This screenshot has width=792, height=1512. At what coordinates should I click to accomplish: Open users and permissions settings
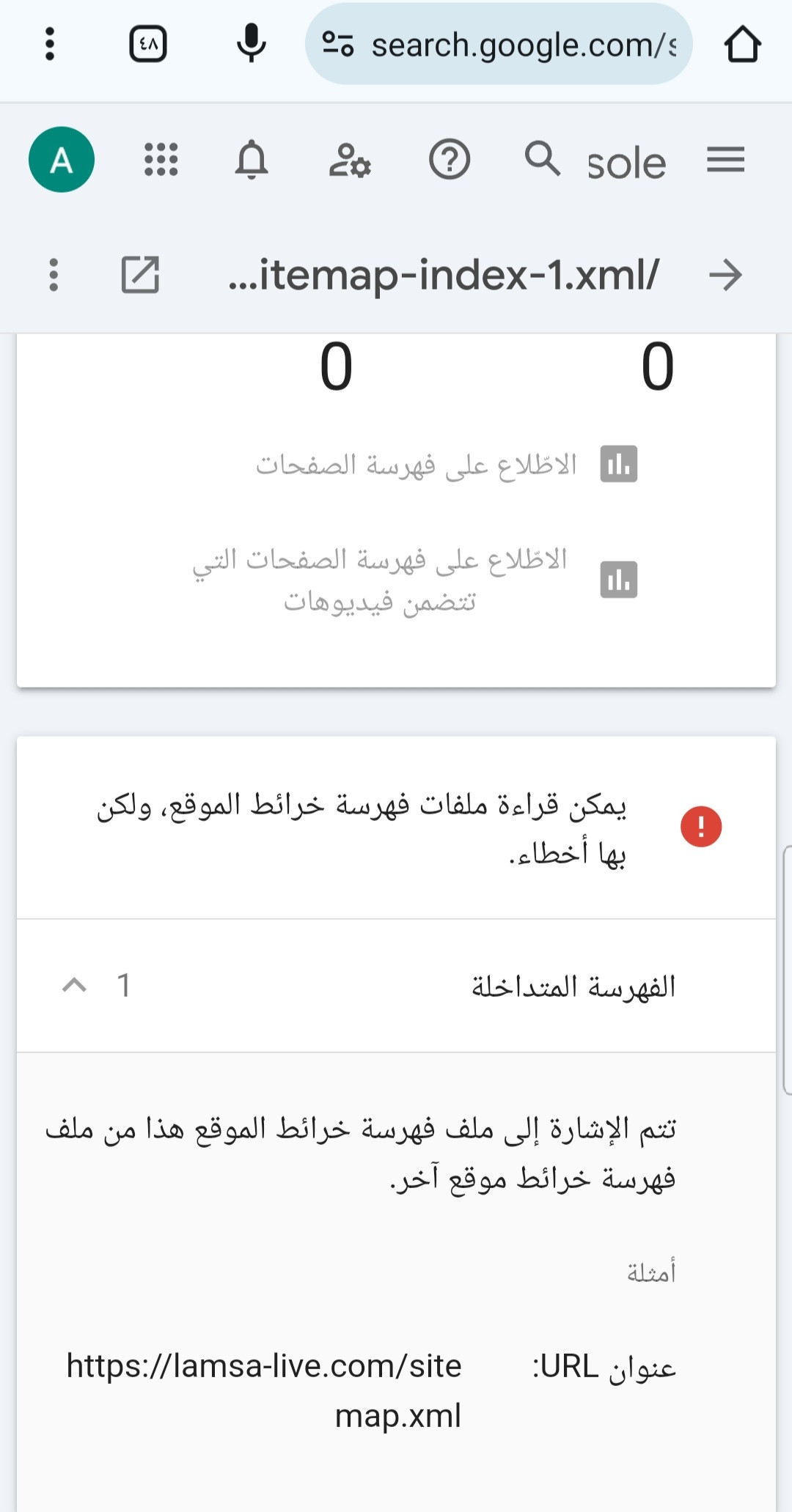[350, 160]
